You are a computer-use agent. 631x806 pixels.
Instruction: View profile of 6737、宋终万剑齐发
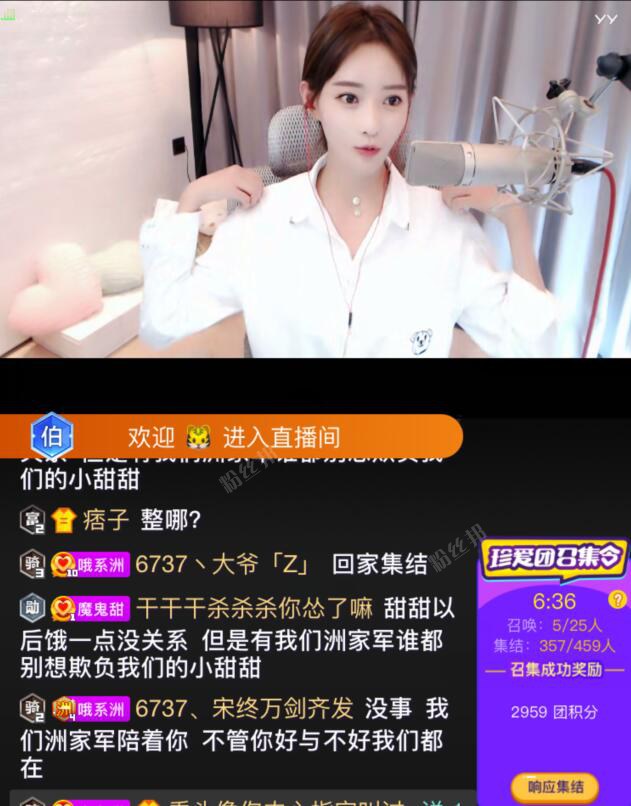pos(244,709)
